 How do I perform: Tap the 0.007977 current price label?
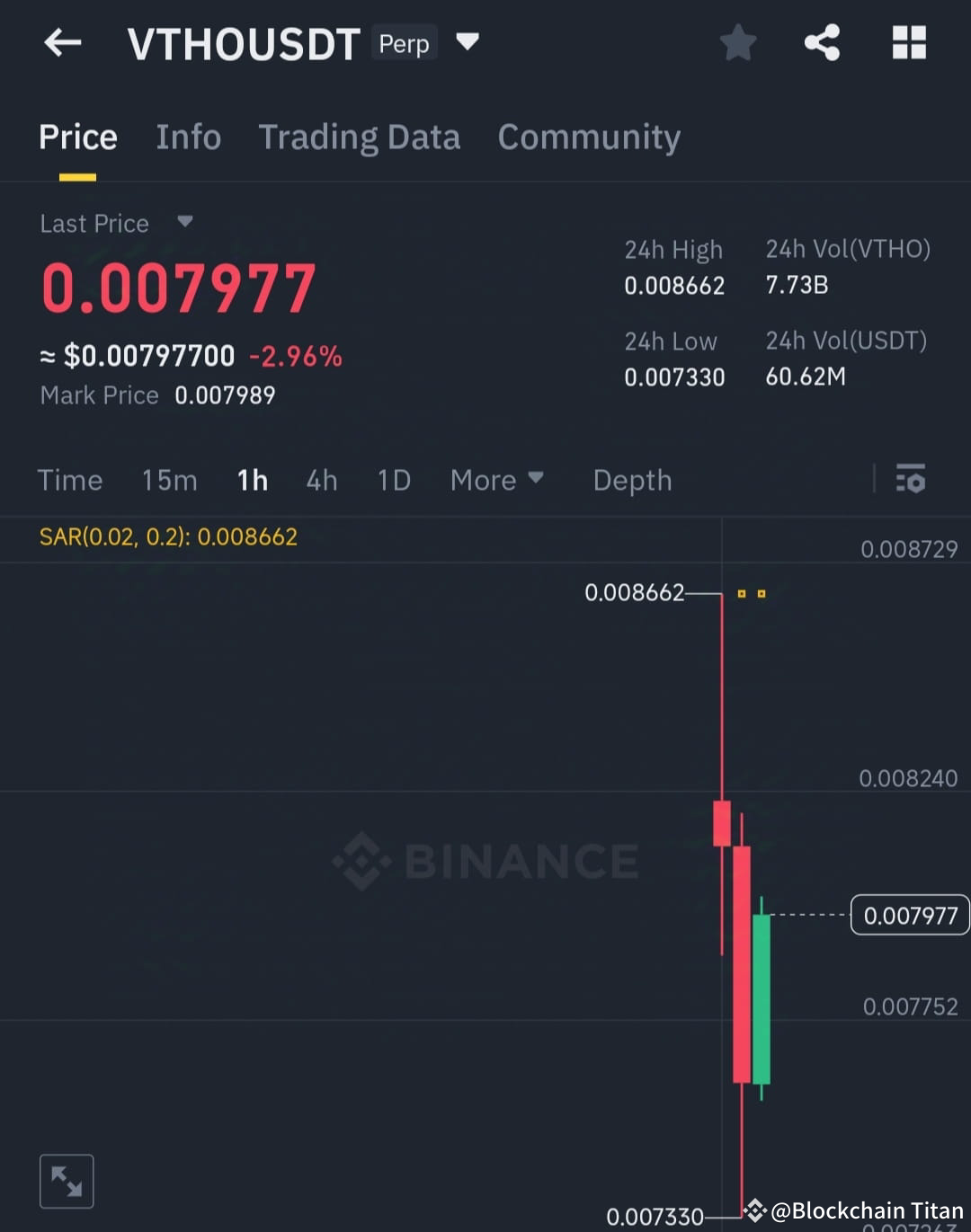(x=909, y=915)
